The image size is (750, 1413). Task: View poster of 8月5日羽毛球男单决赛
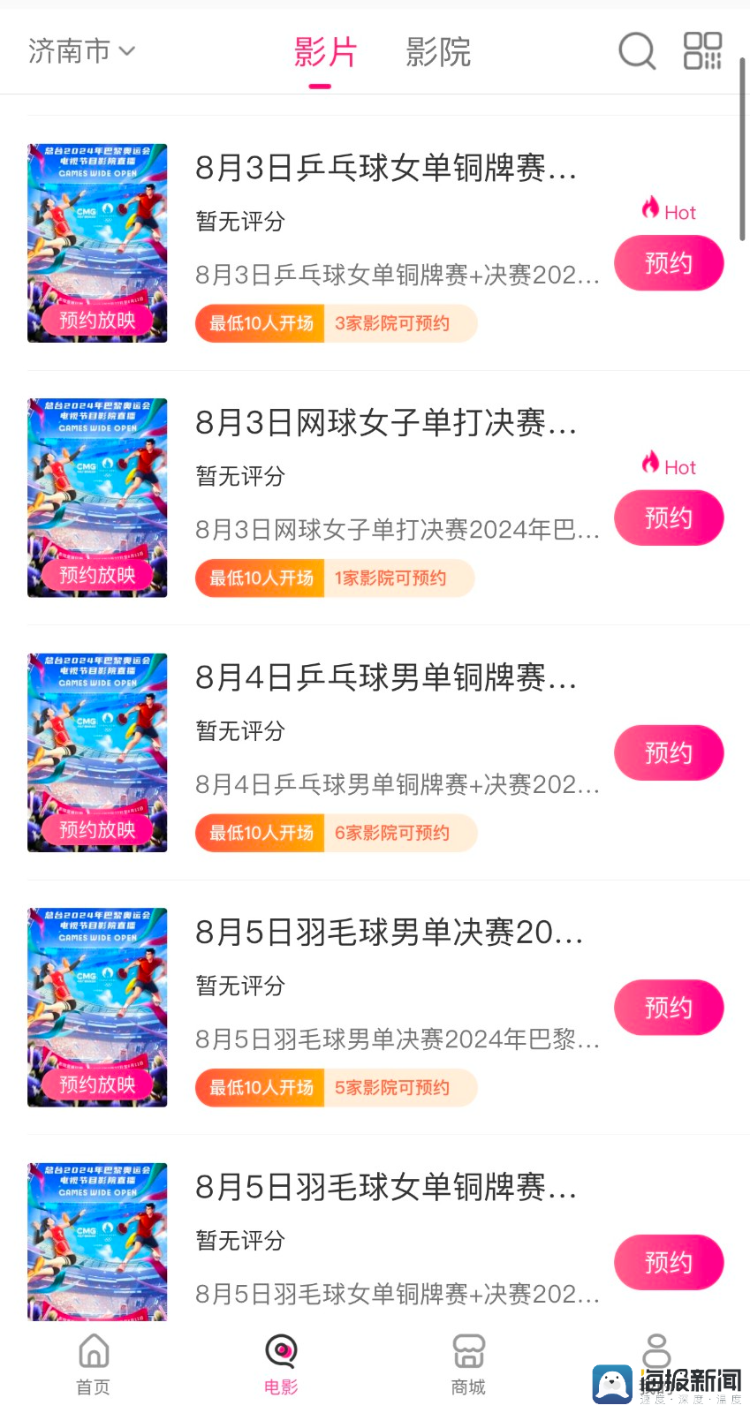pyautogui.click(x=97, y=1008)
